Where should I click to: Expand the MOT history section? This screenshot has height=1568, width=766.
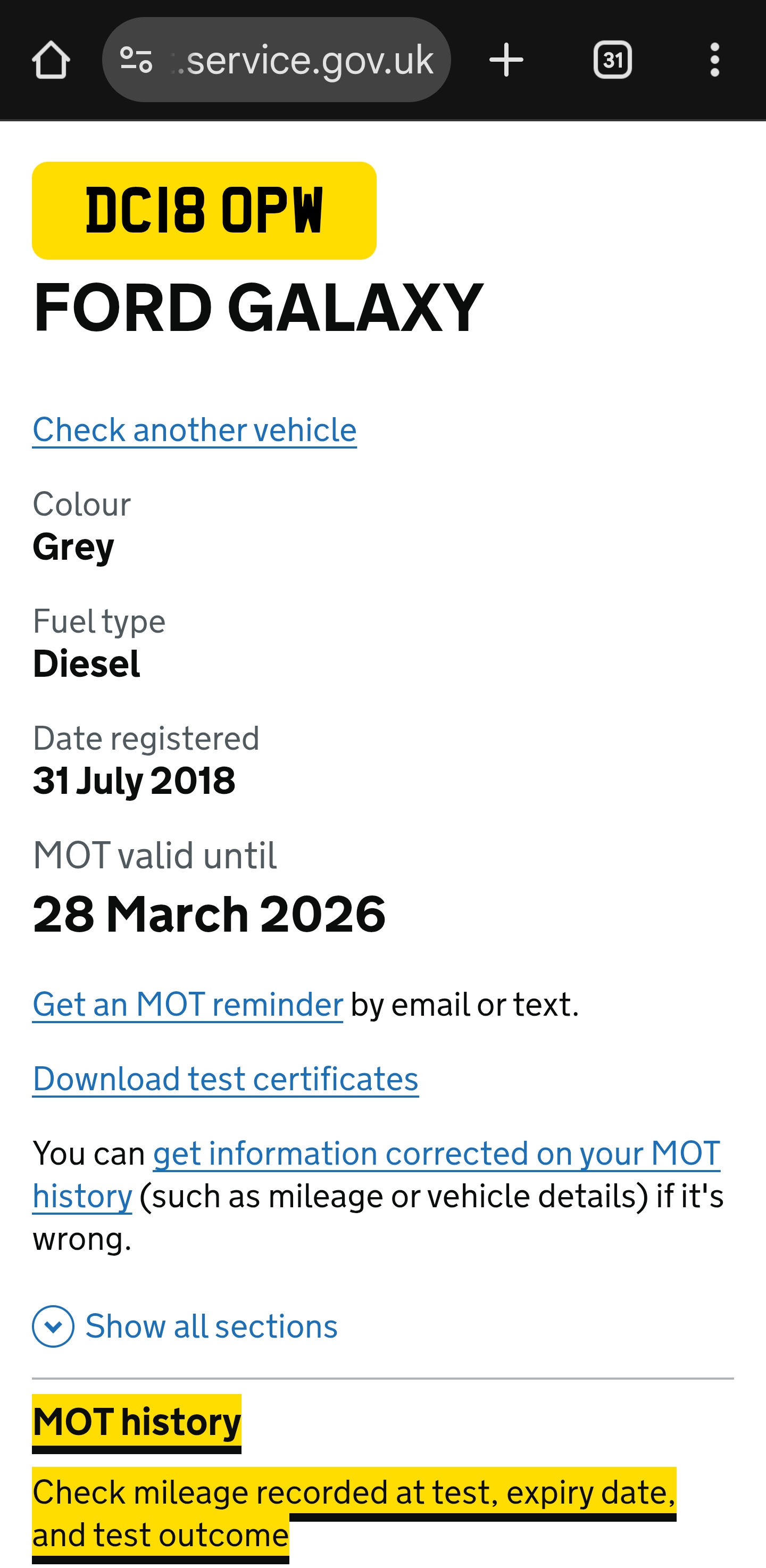137,1423
